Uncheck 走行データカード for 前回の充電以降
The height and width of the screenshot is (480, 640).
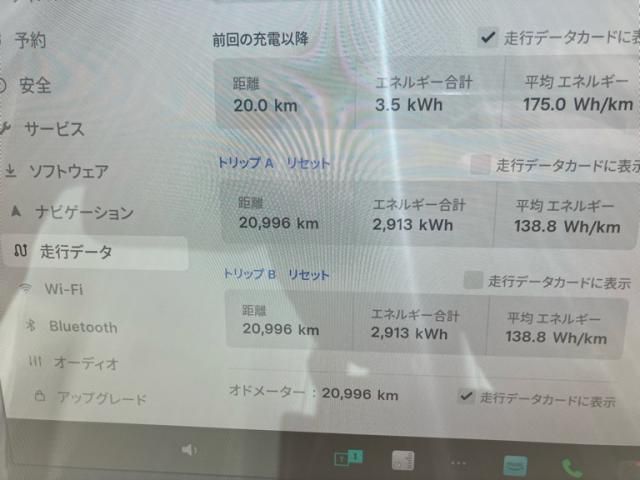click(487, 38)
